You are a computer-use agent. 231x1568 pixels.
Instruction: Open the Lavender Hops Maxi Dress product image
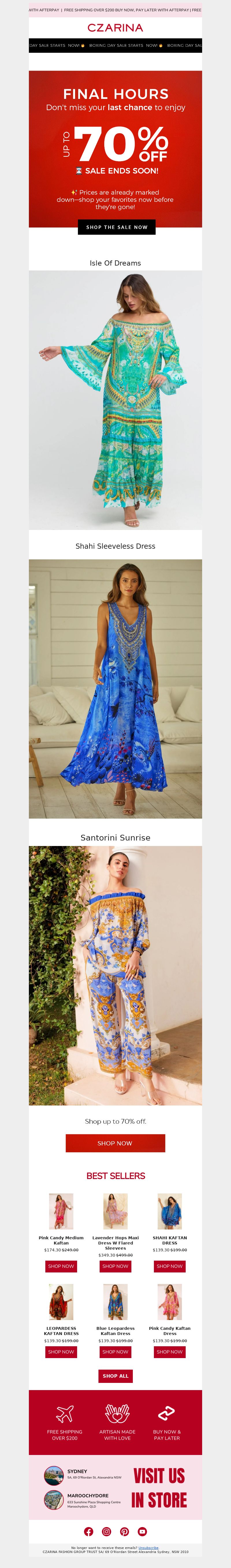(x=115, y=1211)
